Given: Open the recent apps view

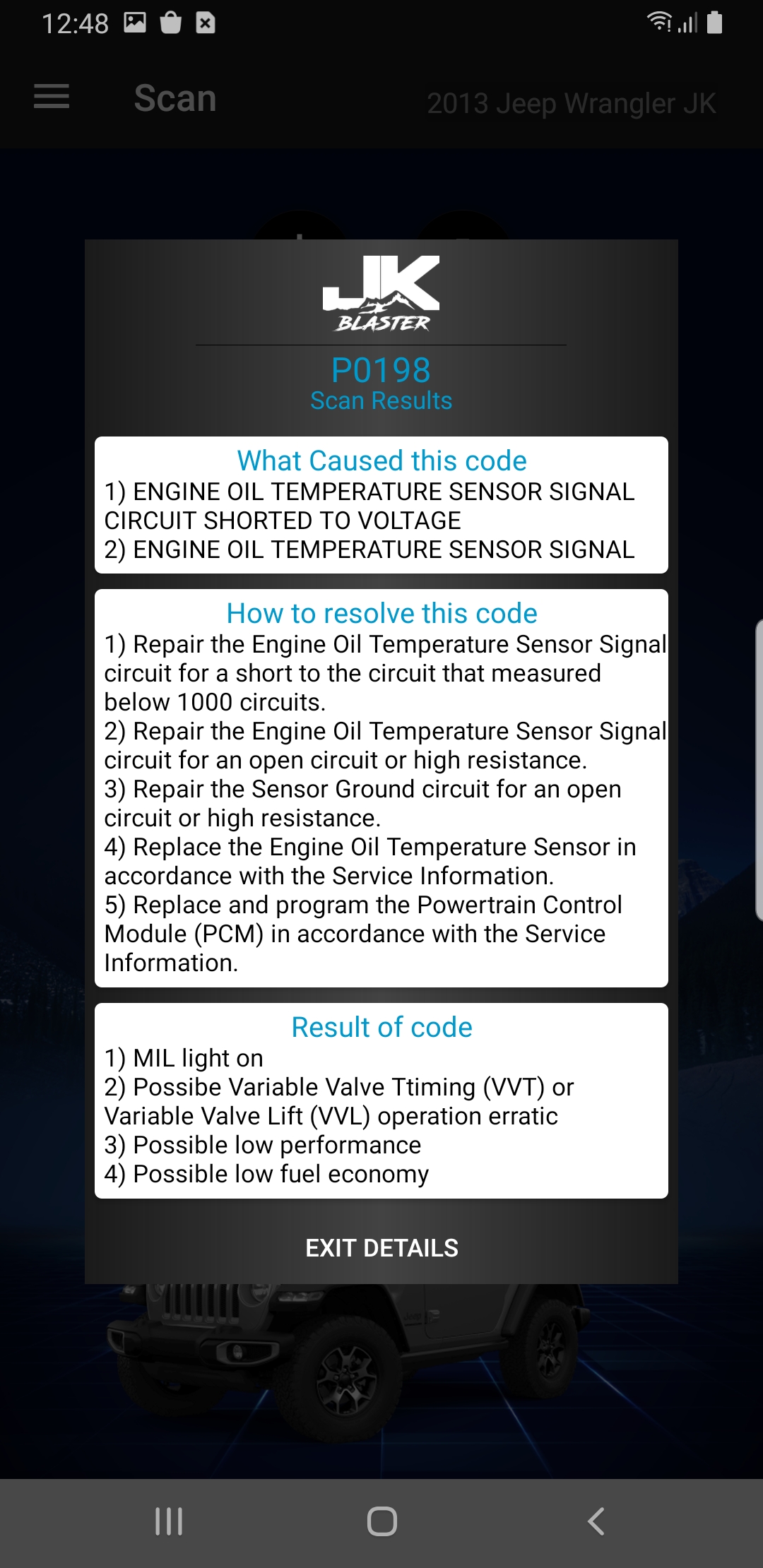Looking at the screenshot, I should [x=169, y=1521].
